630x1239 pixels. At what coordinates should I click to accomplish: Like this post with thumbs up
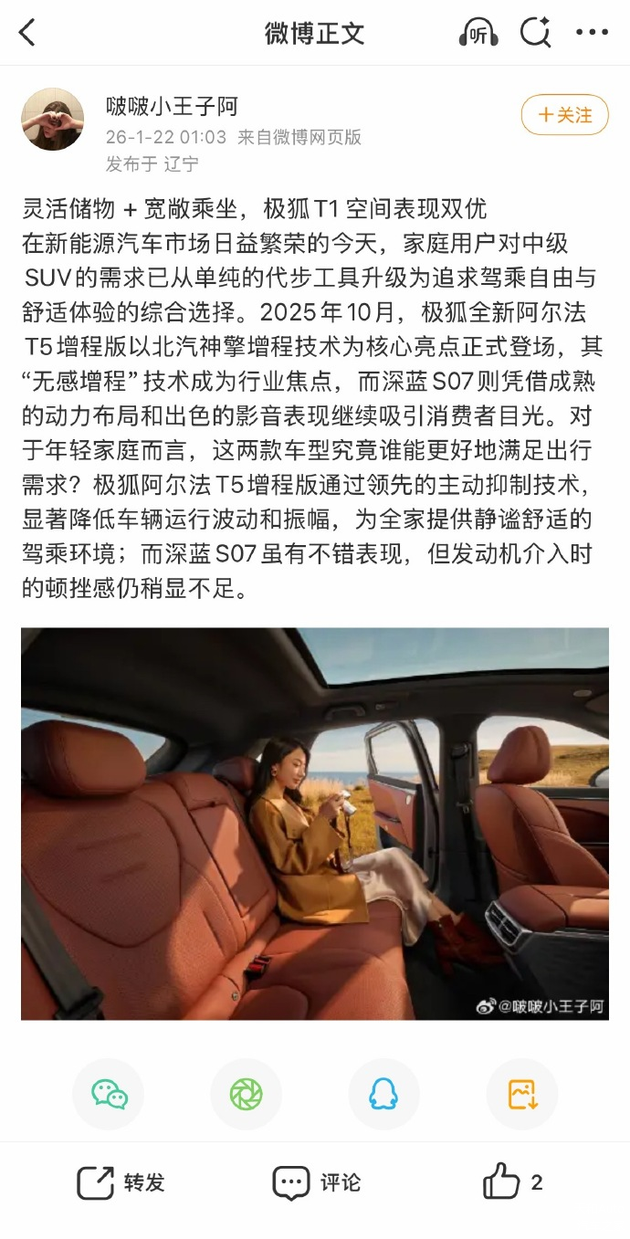click(512, 1183)
